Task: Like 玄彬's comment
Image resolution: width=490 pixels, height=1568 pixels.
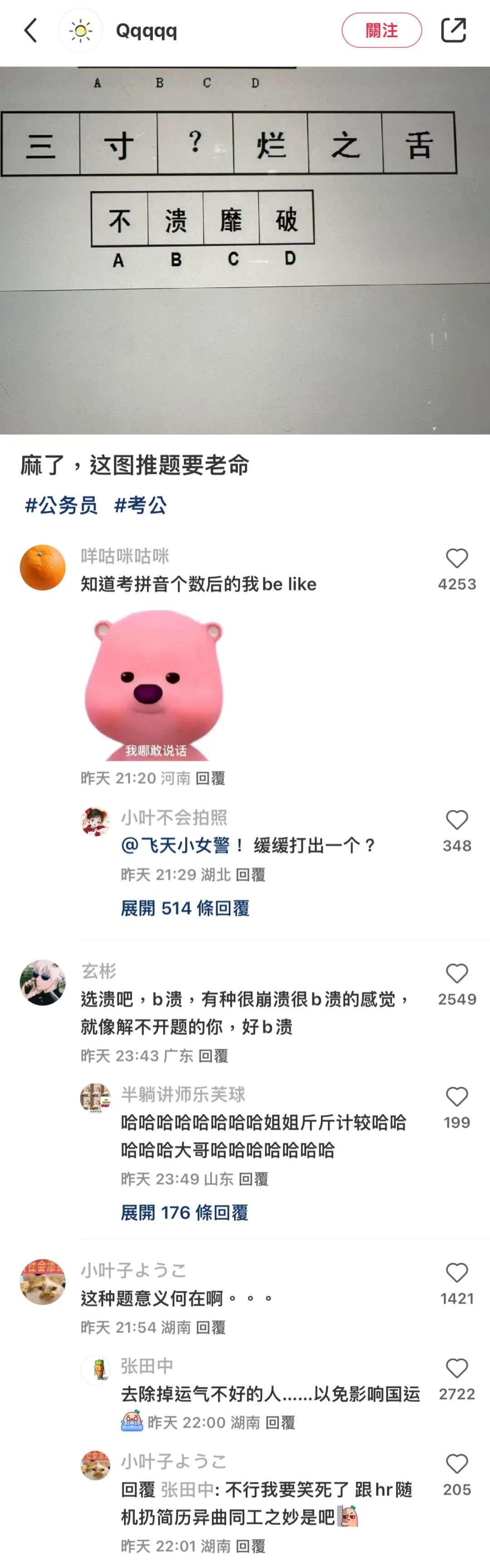Action: 456,974
